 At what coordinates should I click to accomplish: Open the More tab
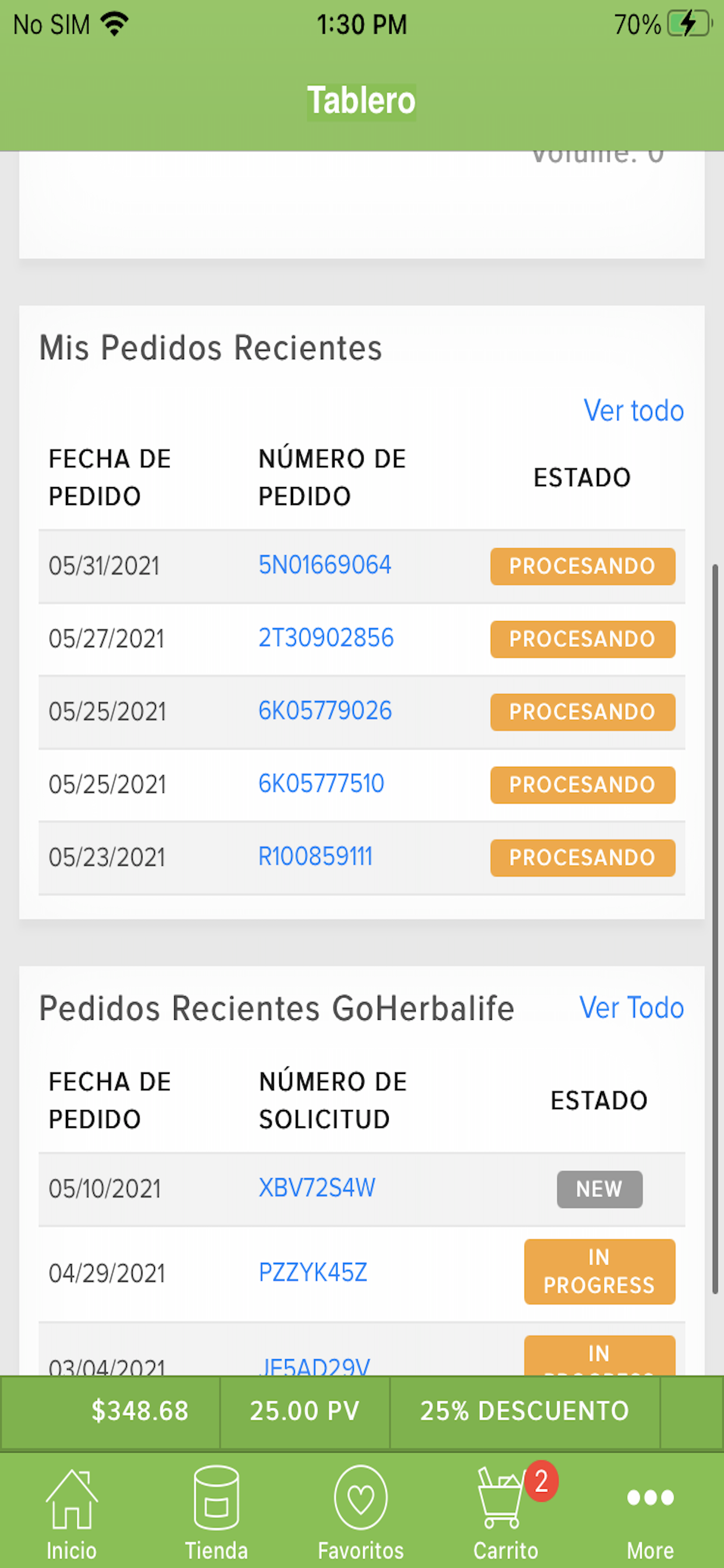coord(651,1511)
